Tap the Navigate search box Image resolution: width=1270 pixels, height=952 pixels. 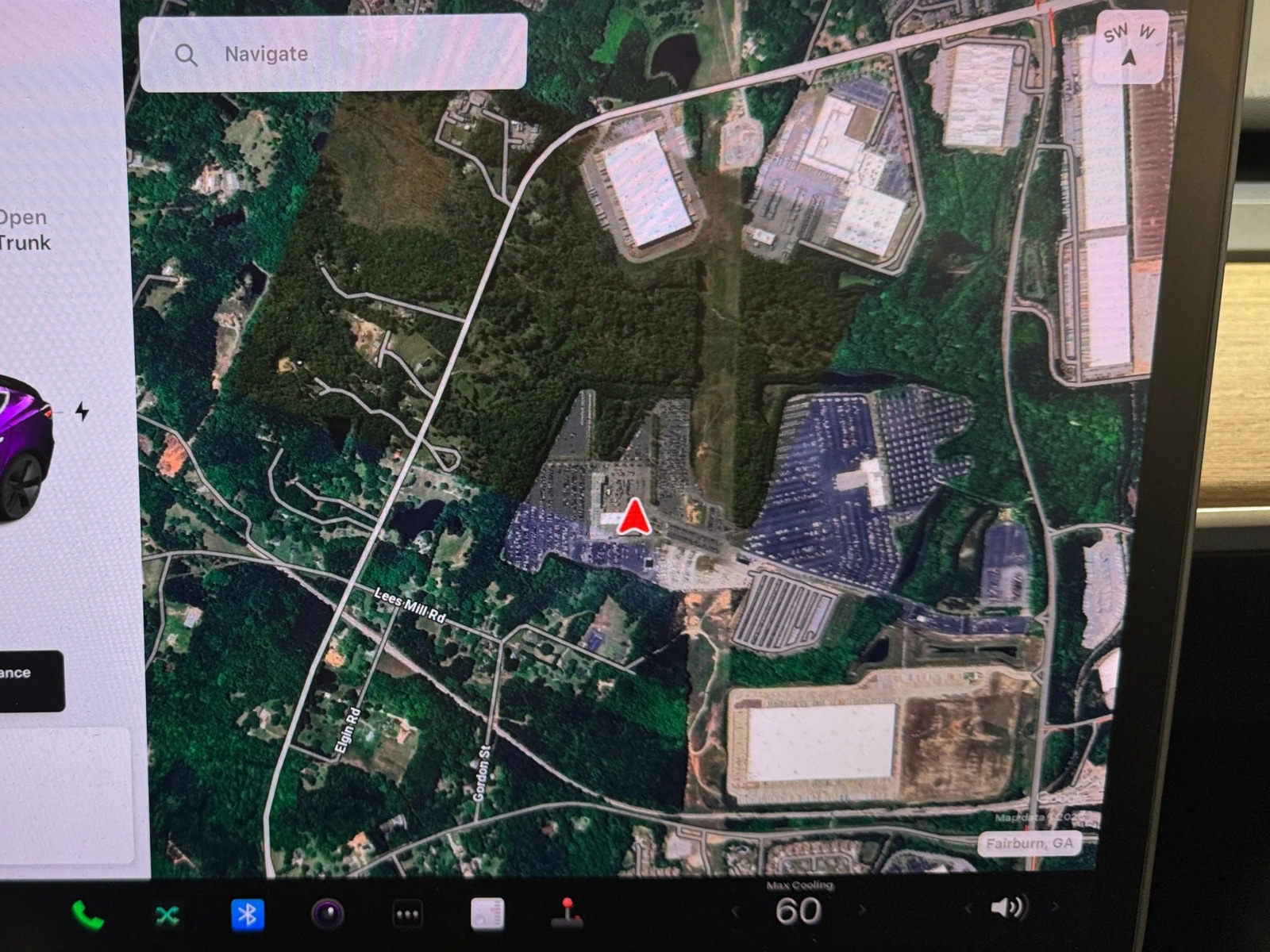333,54
